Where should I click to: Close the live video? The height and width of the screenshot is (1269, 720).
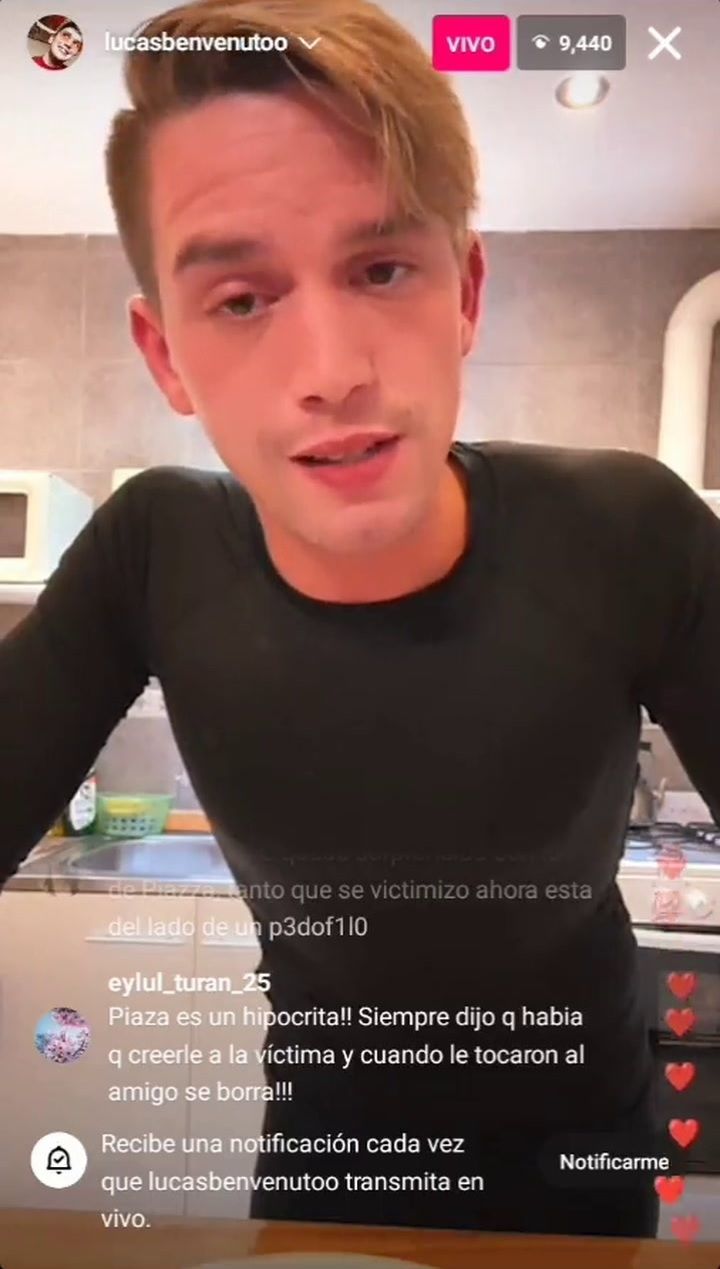(664, 43)
